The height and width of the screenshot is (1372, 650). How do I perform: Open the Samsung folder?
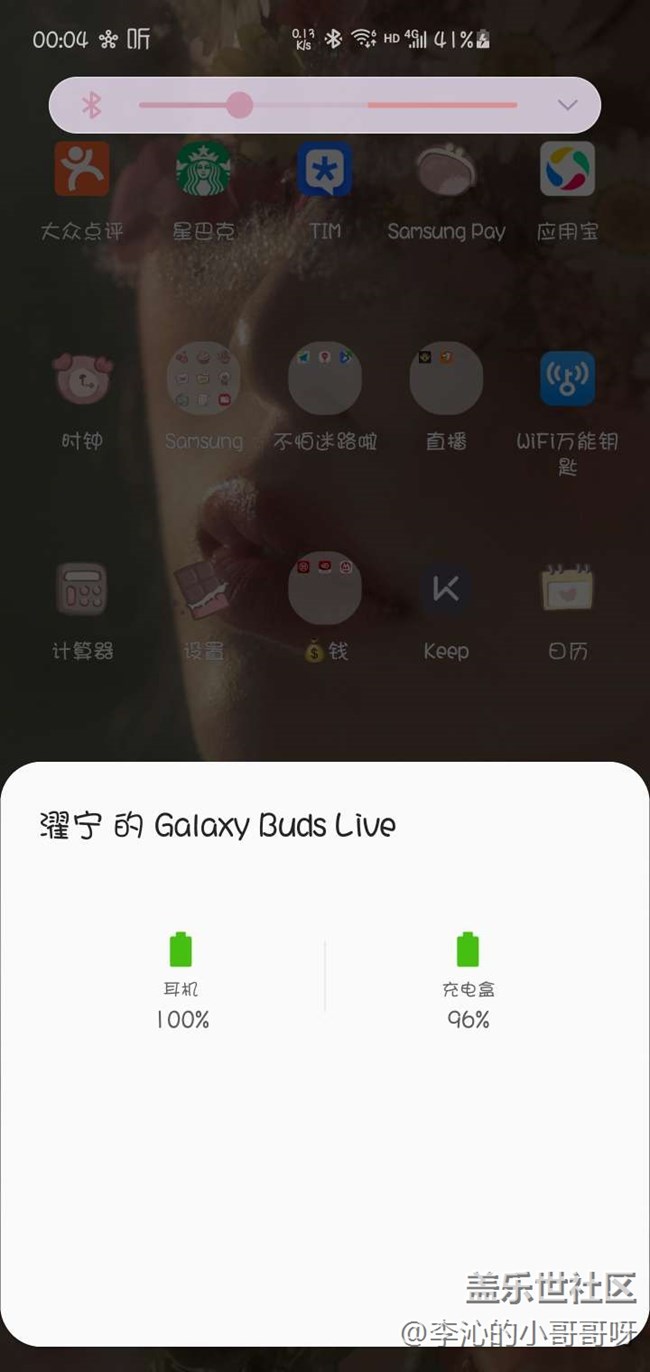click(203, 380)
